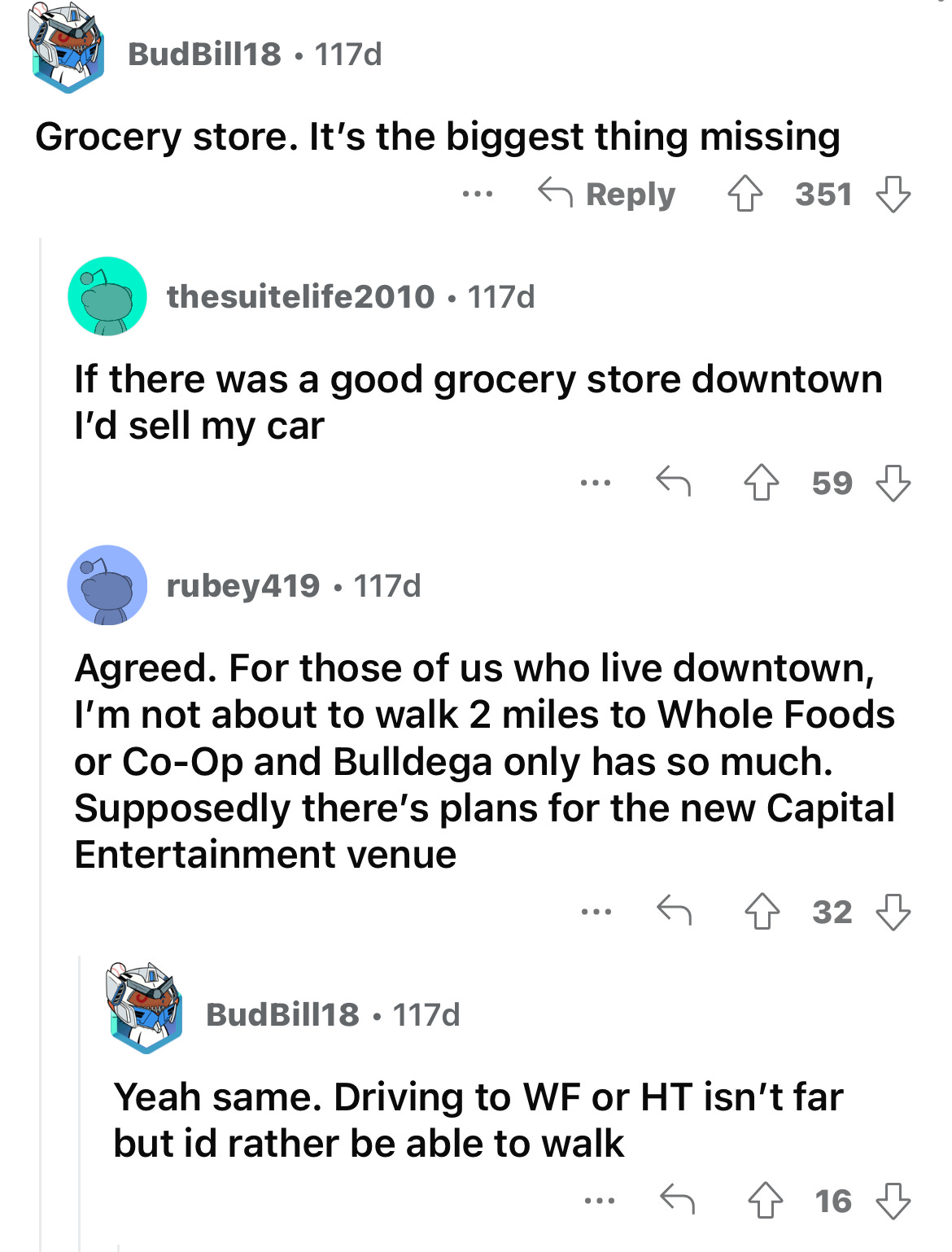Open thesuitelife2010's profile
952x1252 pixels.
point(300,297)
